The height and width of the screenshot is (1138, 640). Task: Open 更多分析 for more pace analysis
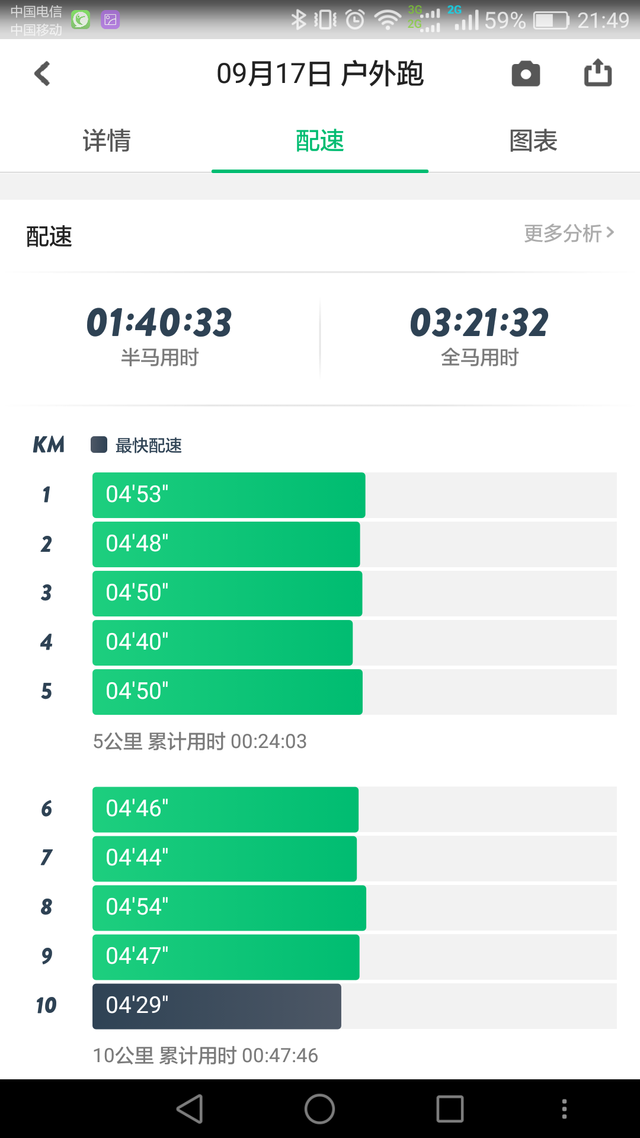point(569,233)
